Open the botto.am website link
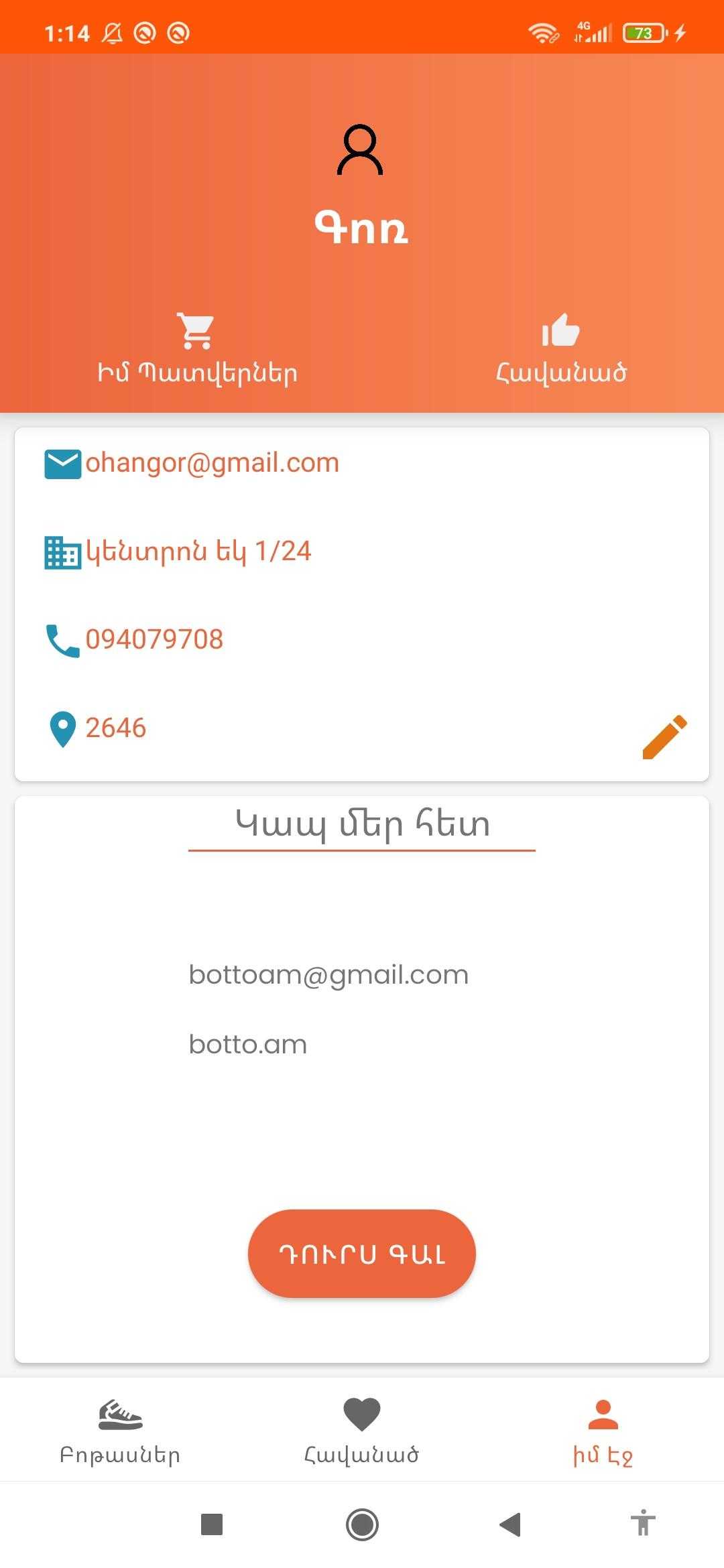The height and width of the screenshot is (1568, 724). [x=248, y=1045]
